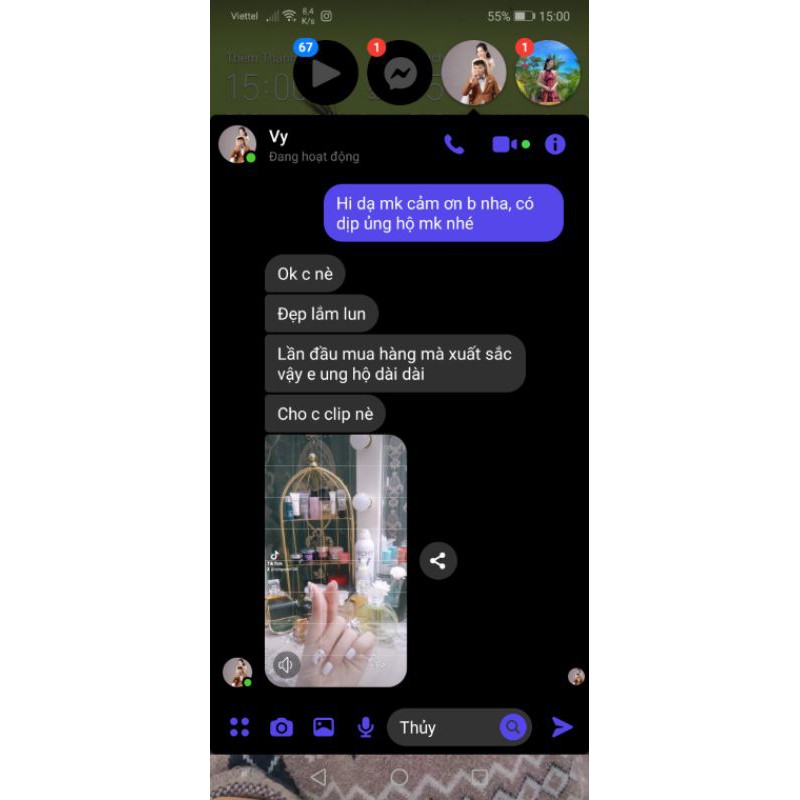Share the received video clip
Viewport: 800px width, 800px height.
pos(438,561)
